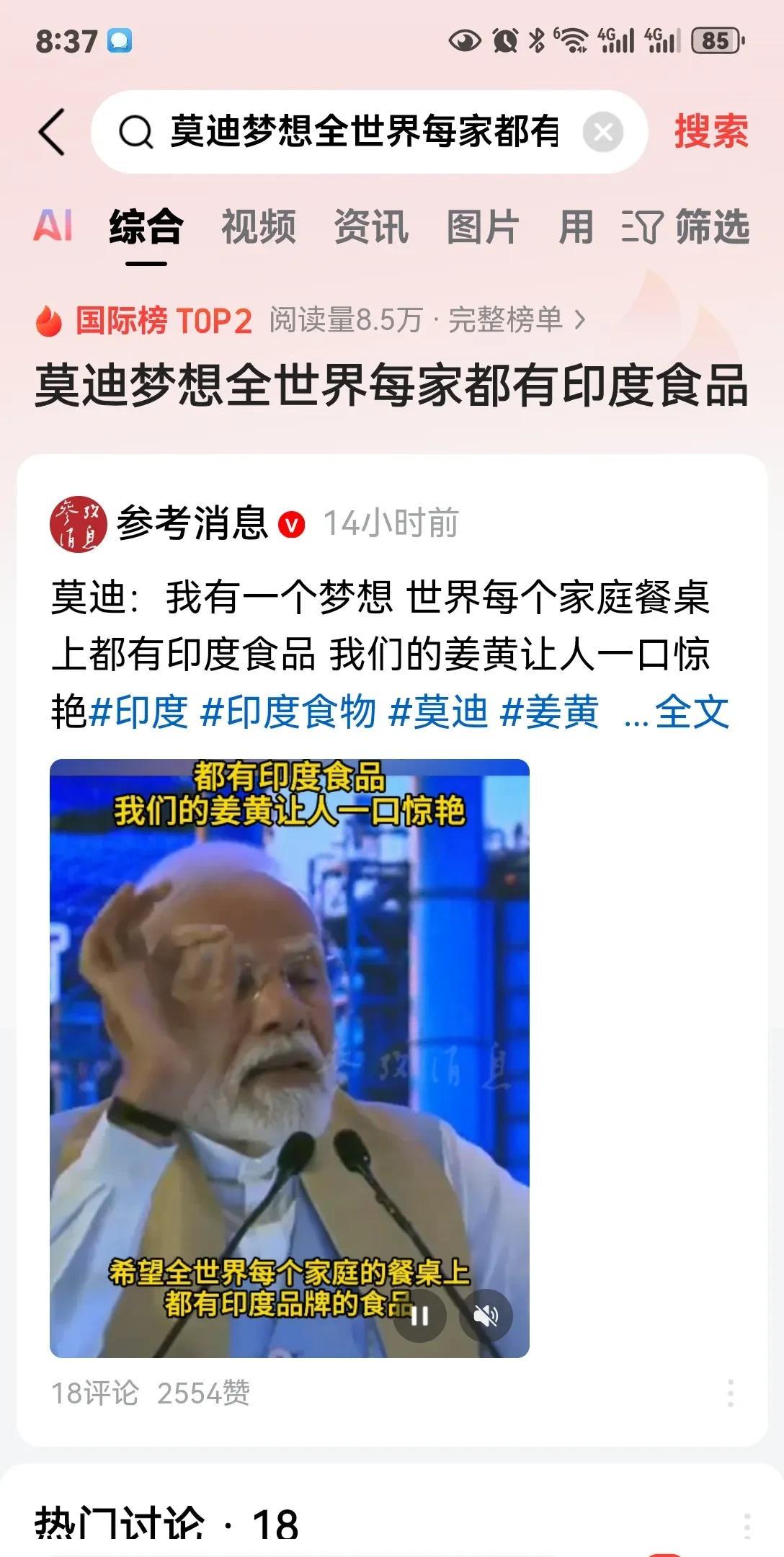Open 参考消息 account profile
The image size is (784, 1557).
tap(192, 523)
